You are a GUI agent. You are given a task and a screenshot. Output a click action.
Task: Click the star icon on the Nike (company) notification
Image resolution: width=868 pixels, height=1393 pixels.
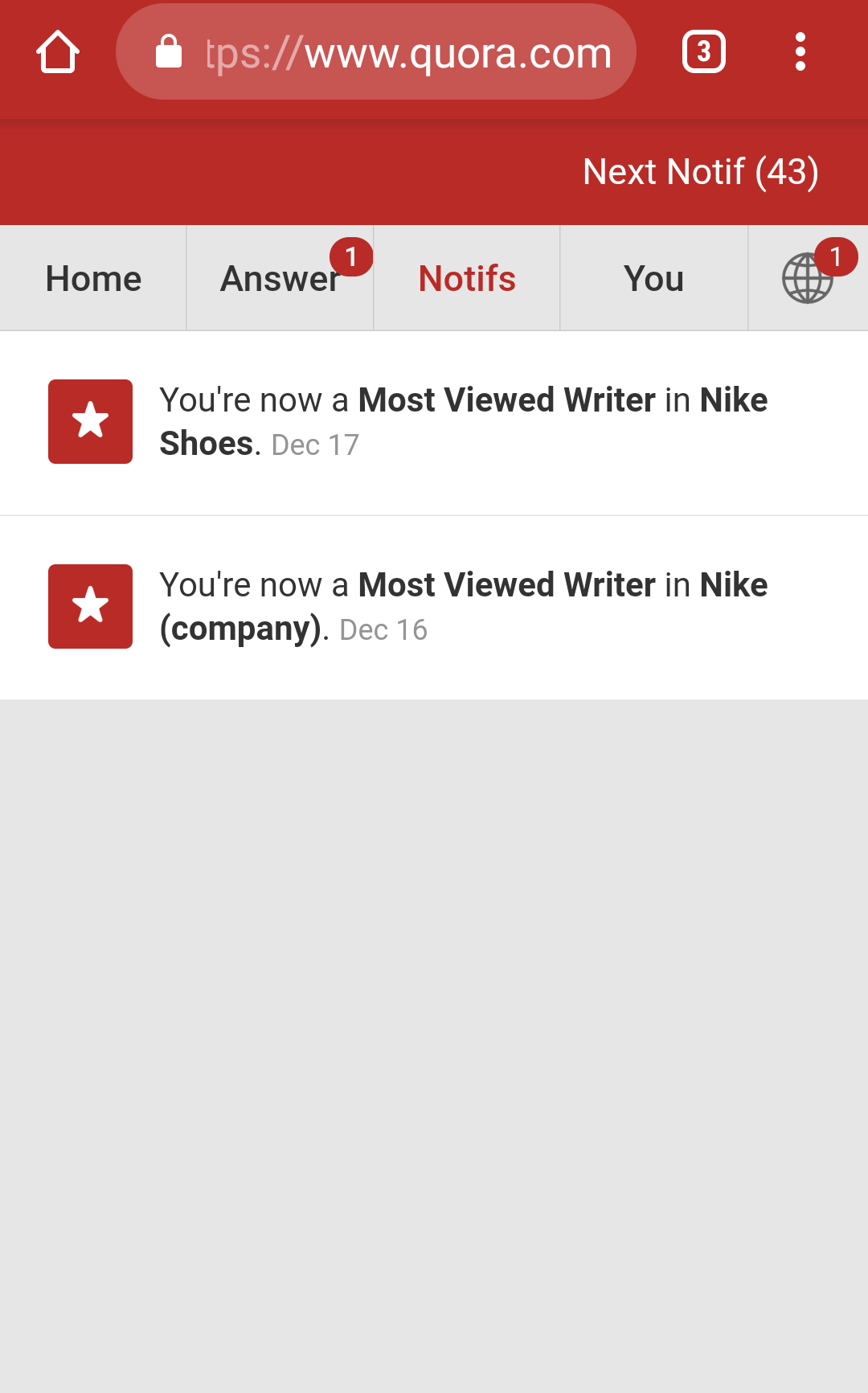tap(89, 606)
